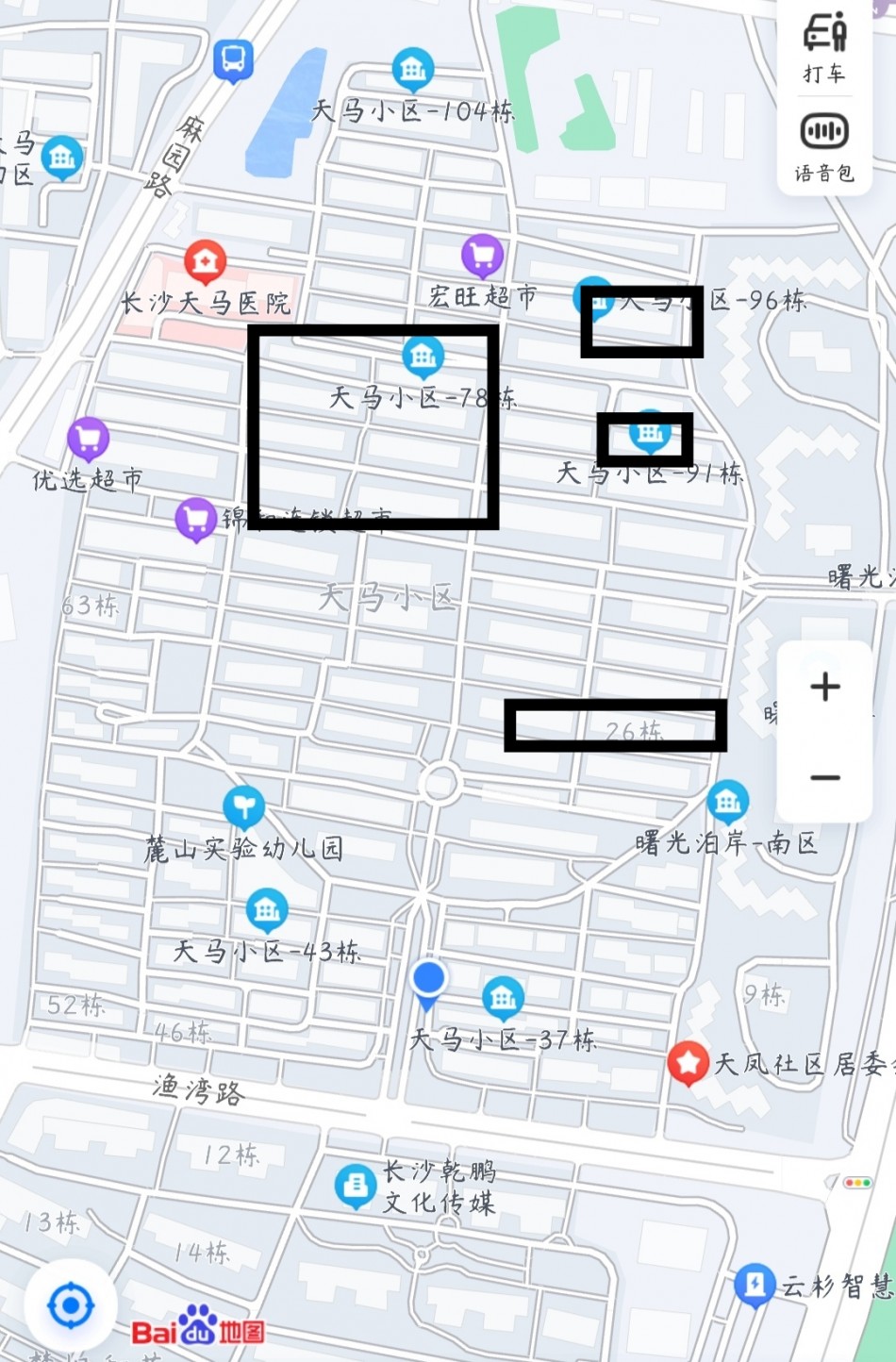Select the 优选超市 marker

88,439
